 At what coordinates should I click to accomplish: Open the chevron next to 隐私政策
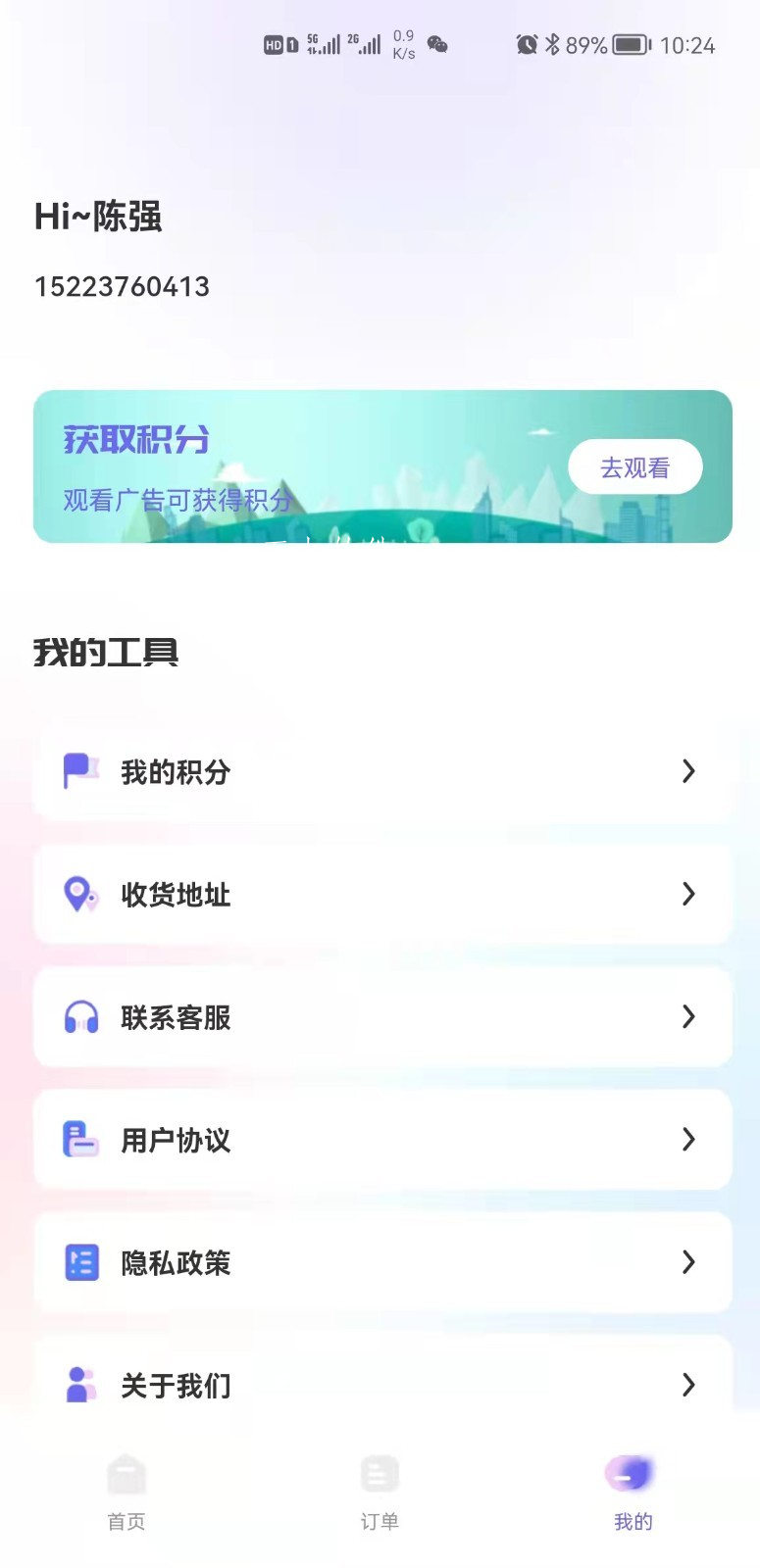[x=688, y=1263]
